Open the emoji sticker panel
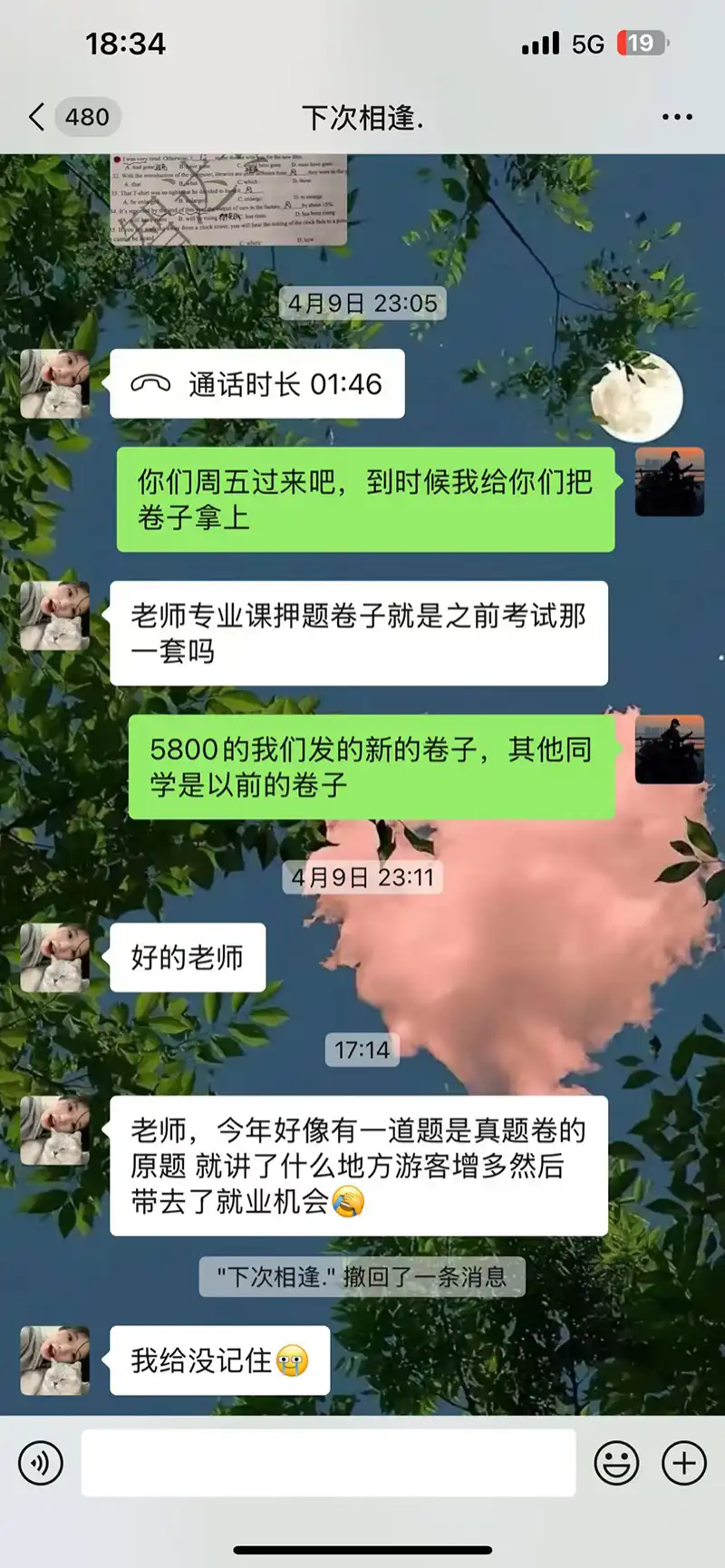 (x=616, y=1462)
